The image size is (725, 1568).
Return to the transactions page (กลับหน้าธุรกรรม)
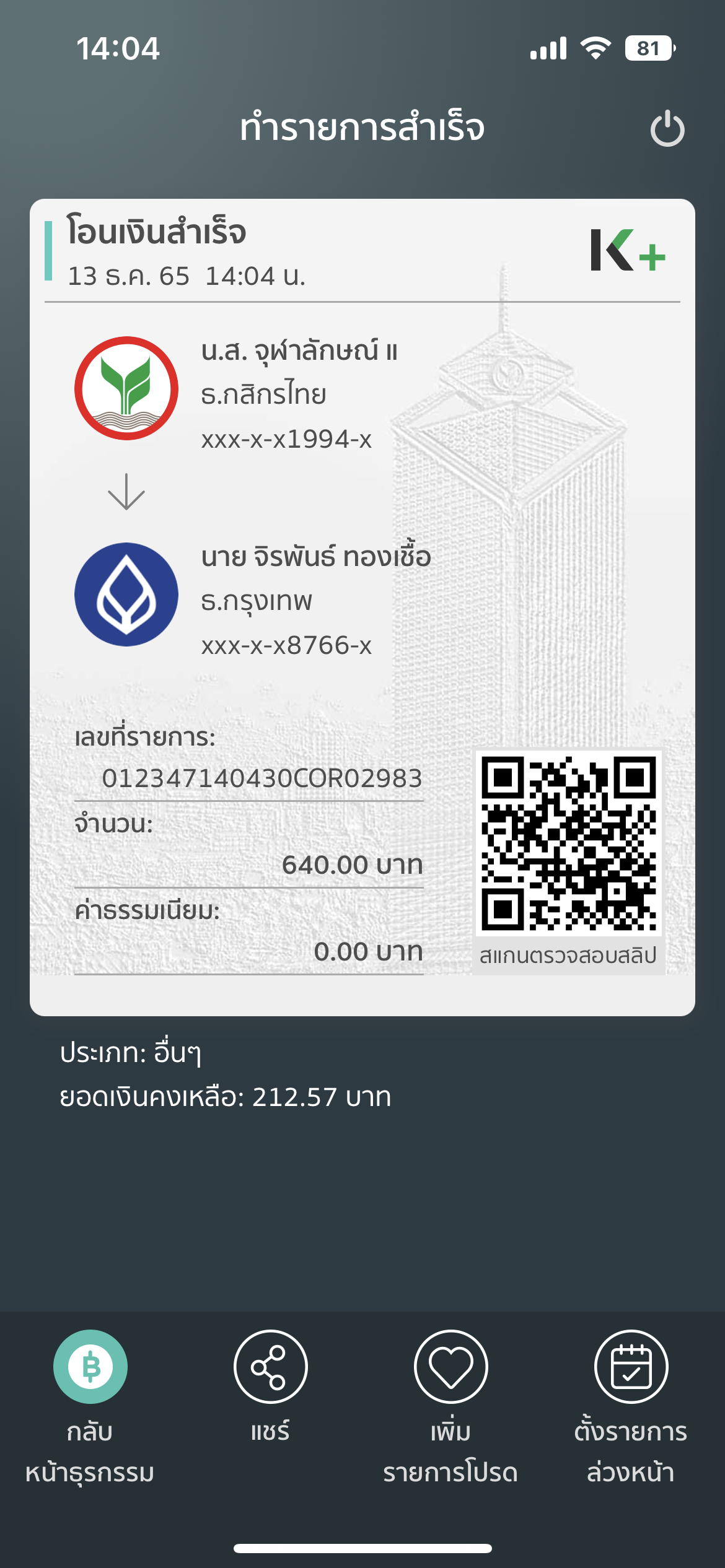pos(90,1366)
